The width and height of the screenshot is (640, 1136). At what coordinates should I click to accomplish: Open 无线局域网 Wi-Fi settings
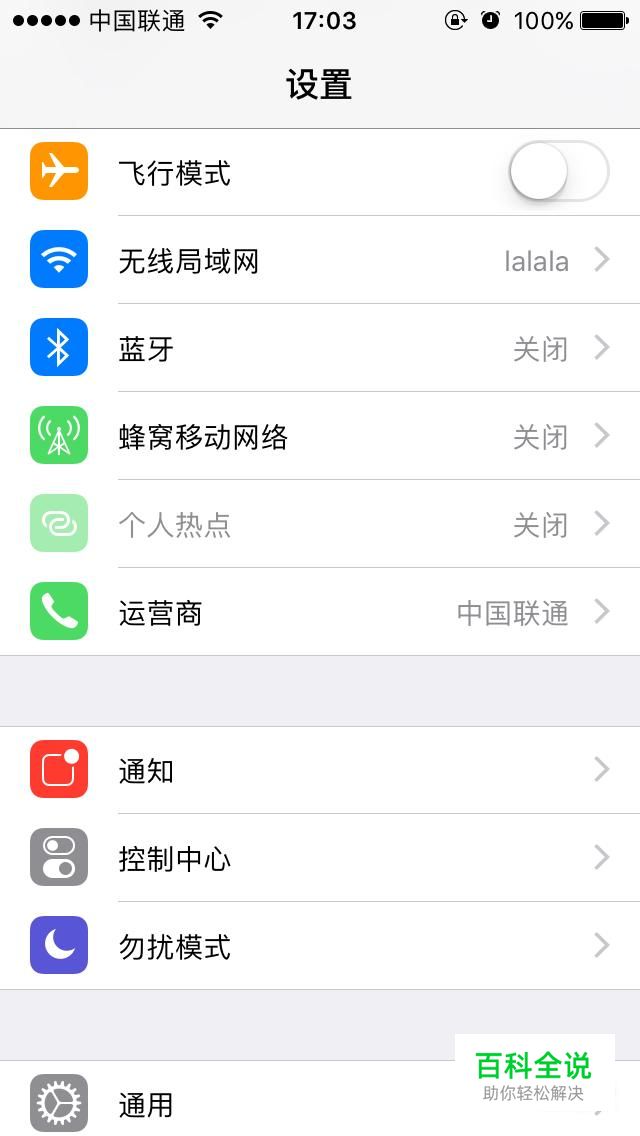tap(320, 261)
